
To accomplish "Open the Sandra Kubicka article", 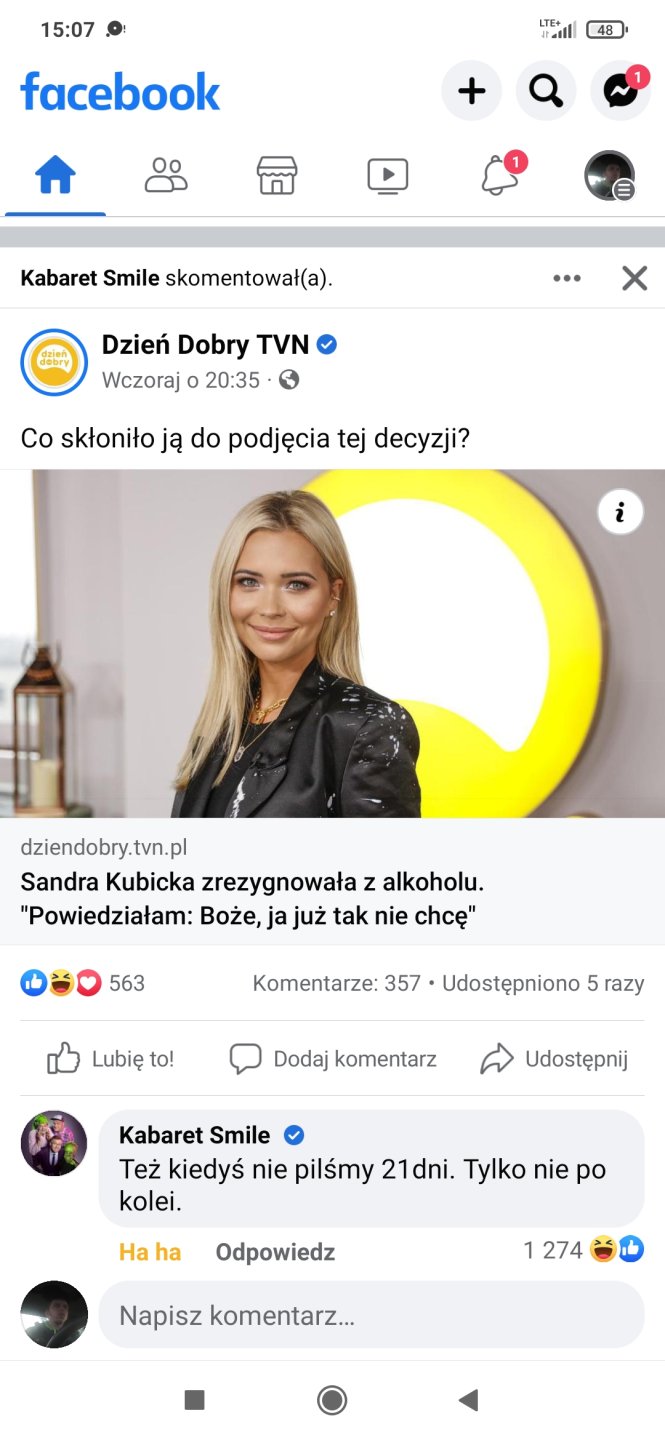I will 252,898.
